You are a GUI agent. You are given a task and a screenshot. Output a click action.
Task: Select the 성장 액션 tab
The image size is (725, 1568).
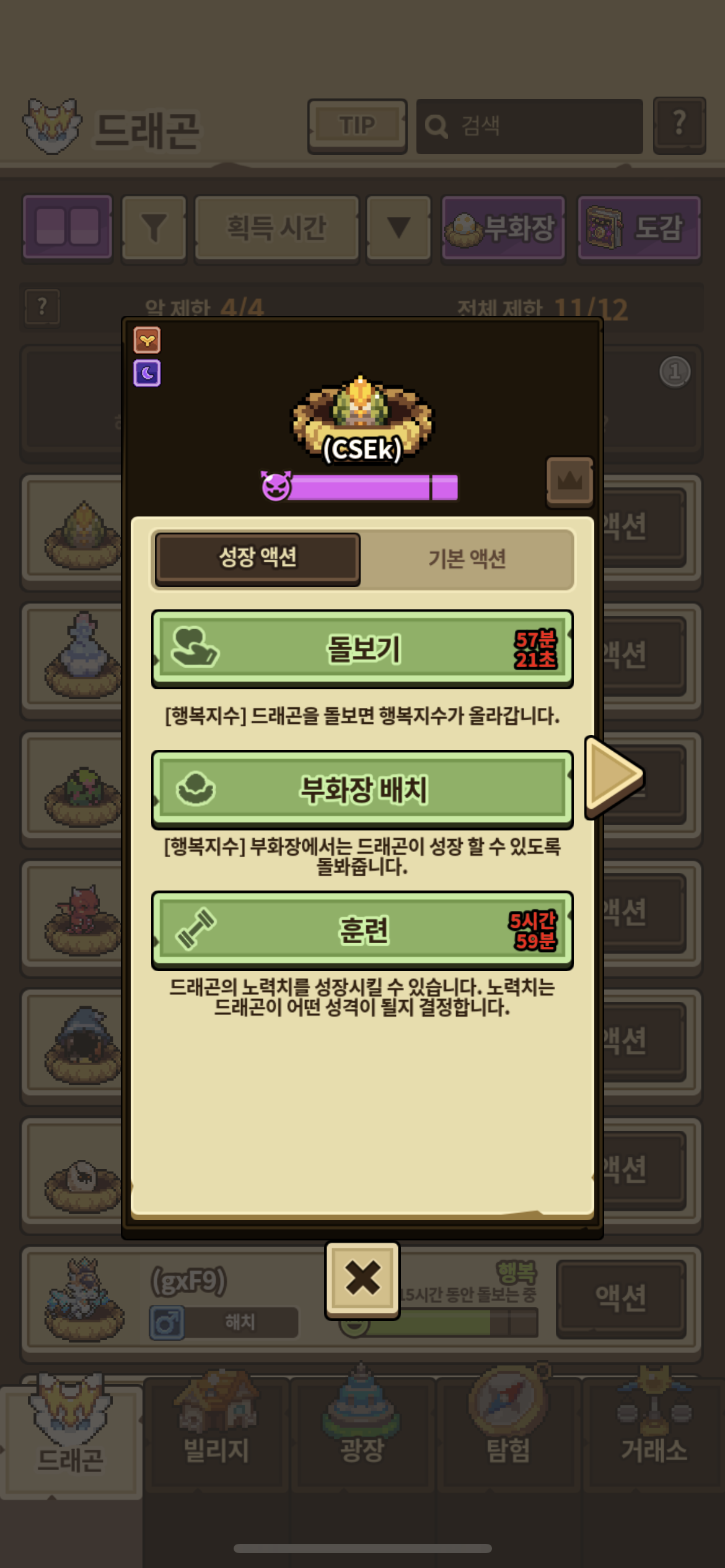tap(258, 558)
